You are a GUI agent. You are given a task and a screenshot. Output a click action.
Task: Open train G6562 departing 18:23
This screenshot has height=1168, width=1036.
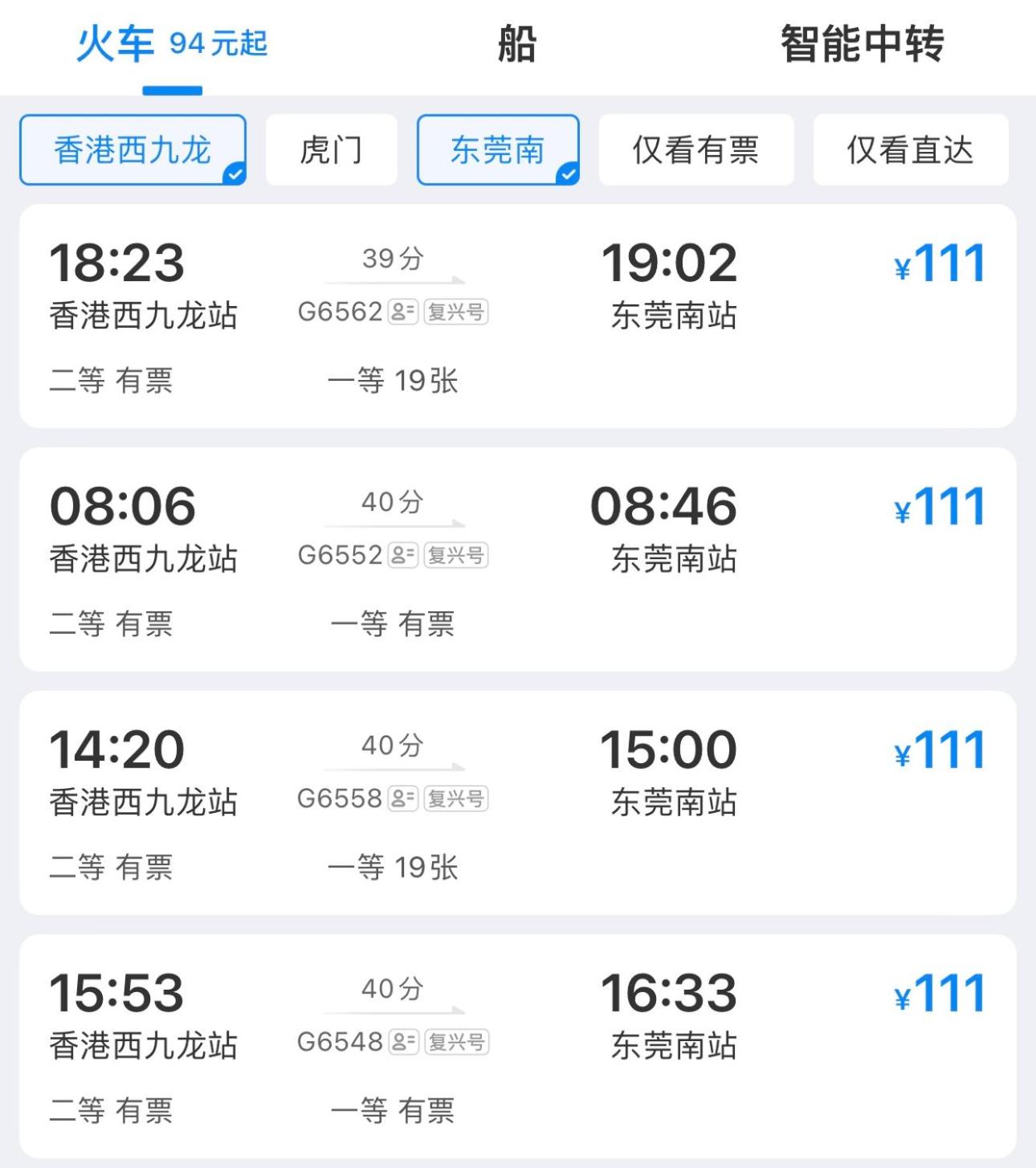point(517,316)
